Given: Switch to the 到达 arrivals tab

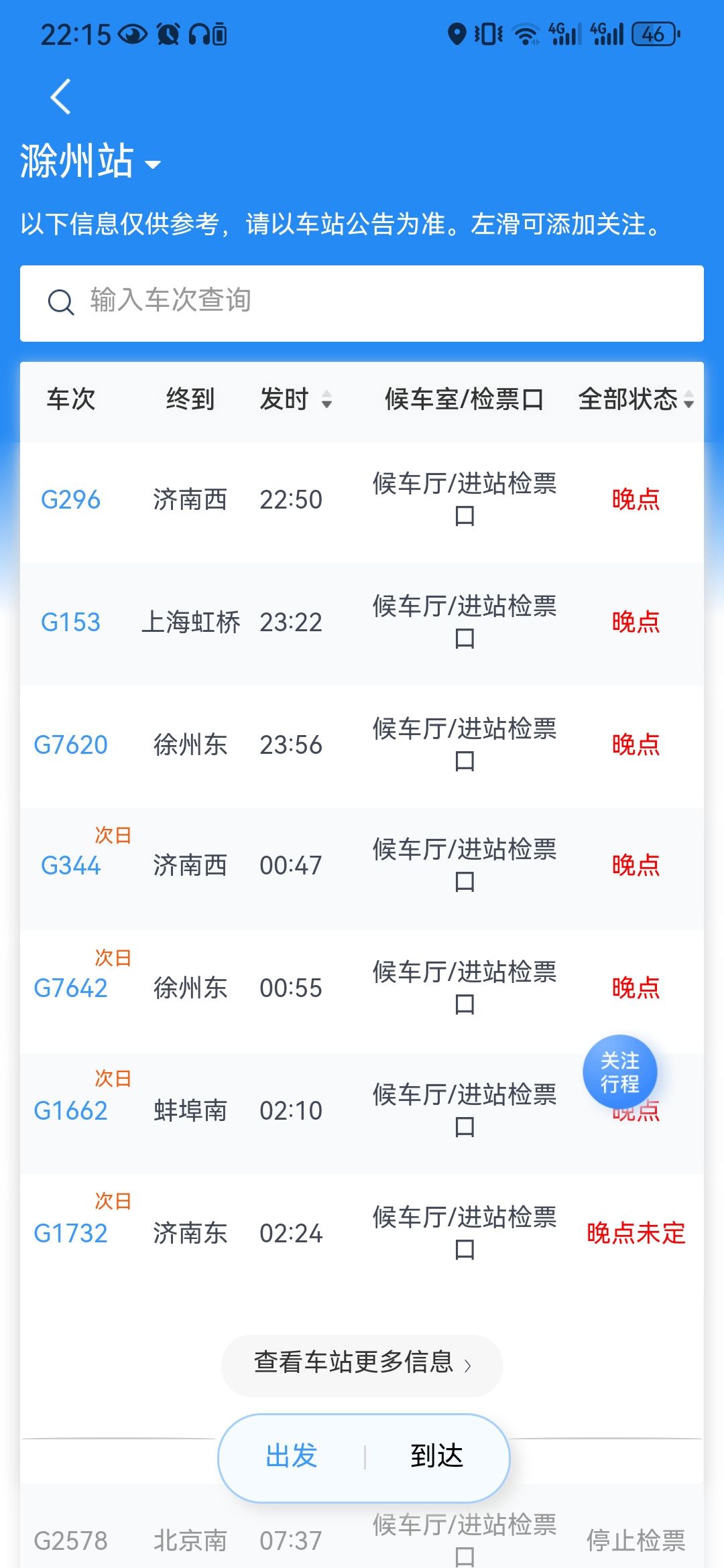Looking at the screenshot, I should click(437, 1457).
